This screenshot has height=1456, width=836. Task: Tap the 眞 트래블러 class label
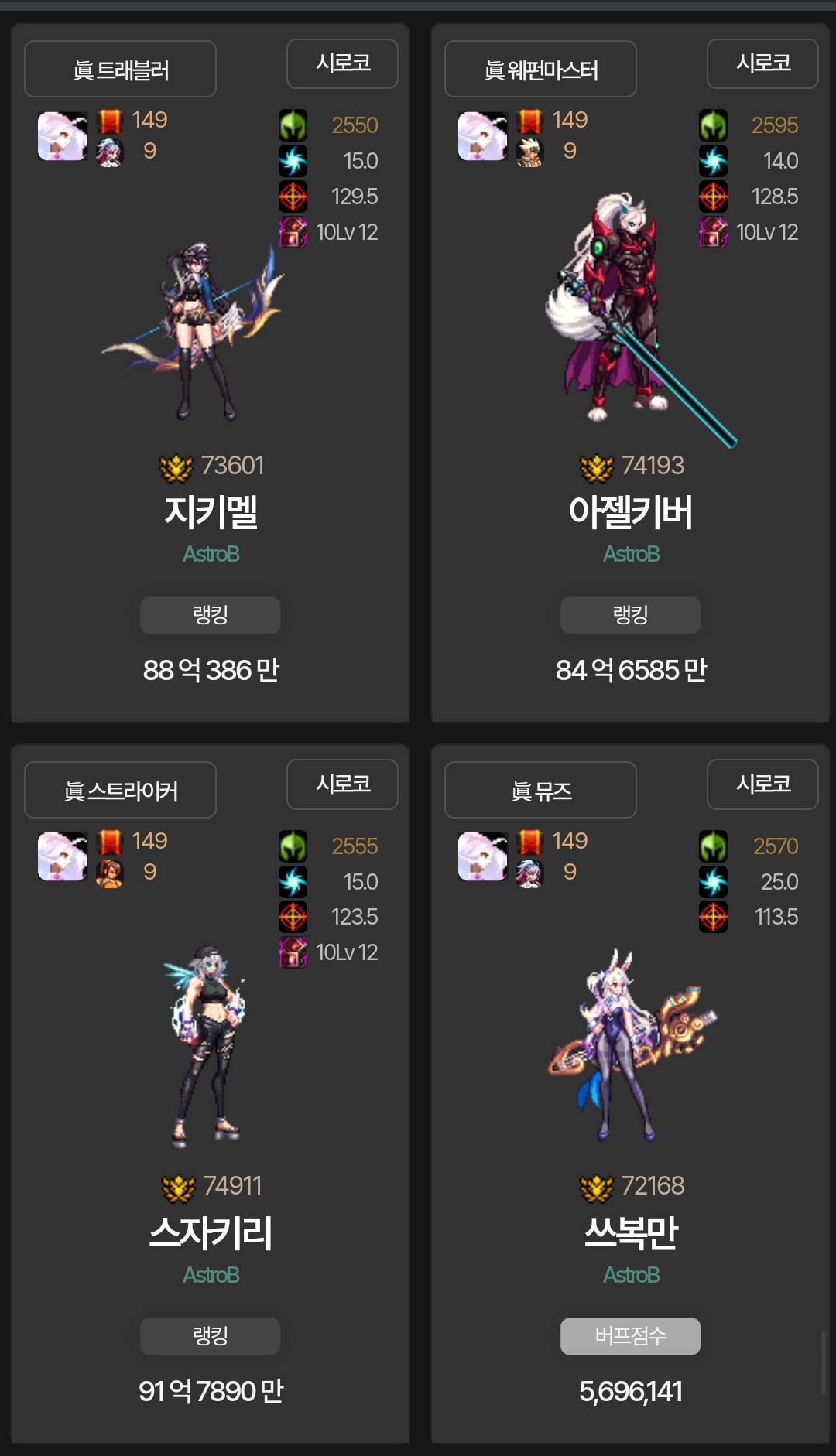point(120,70)
